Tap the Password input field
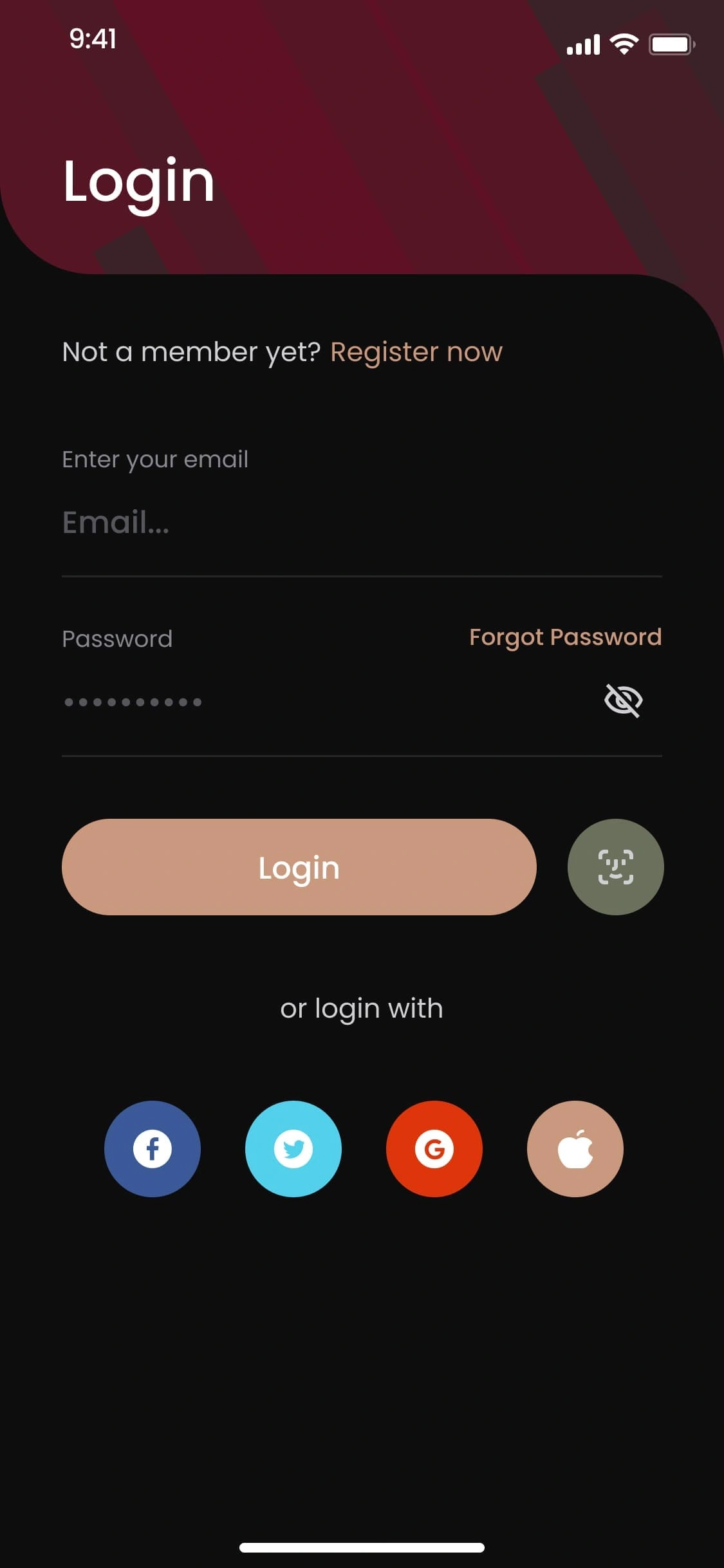724x1568 pixels. point(322,702)
